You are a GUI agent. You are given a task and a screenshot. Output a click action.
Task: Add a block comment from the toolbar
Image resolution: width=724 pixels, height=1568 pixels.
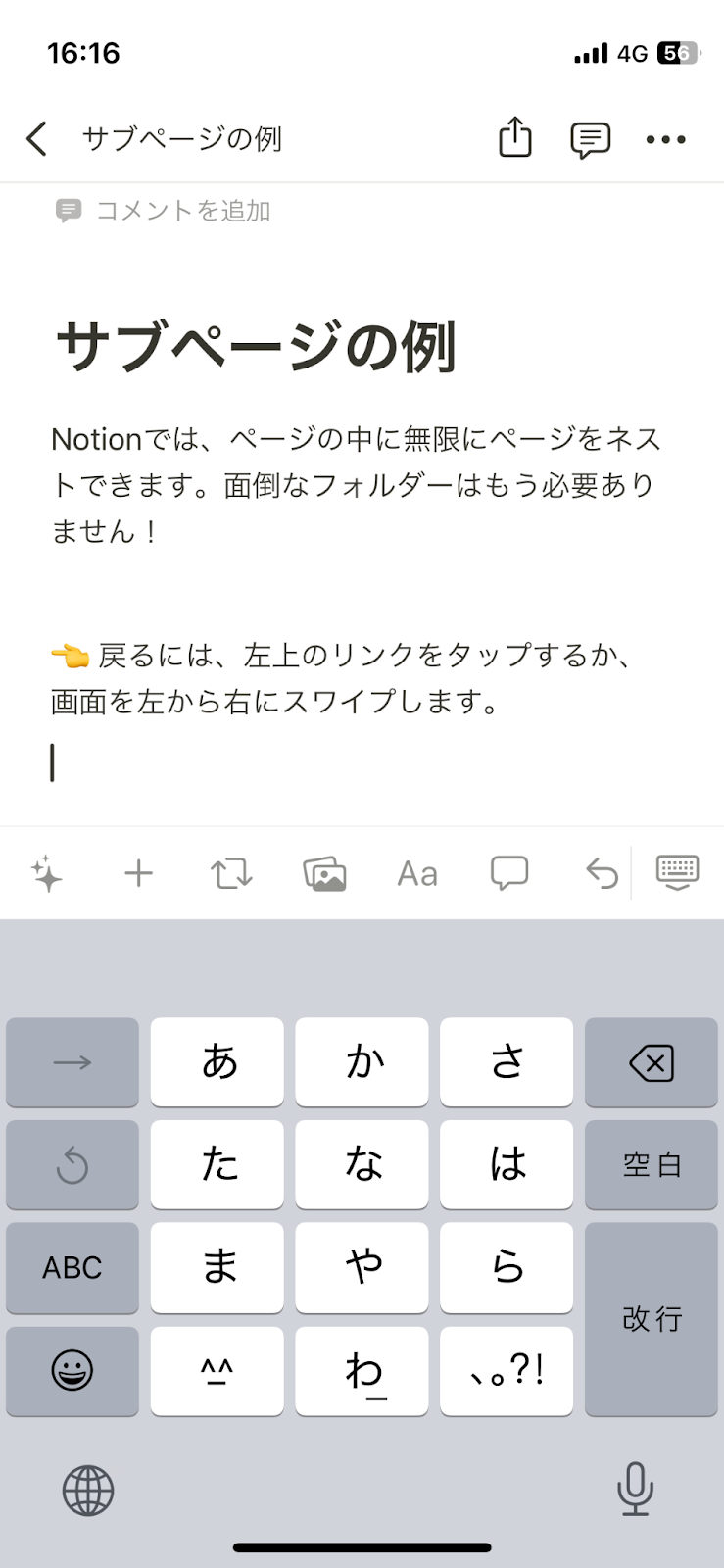coord(509,873)
